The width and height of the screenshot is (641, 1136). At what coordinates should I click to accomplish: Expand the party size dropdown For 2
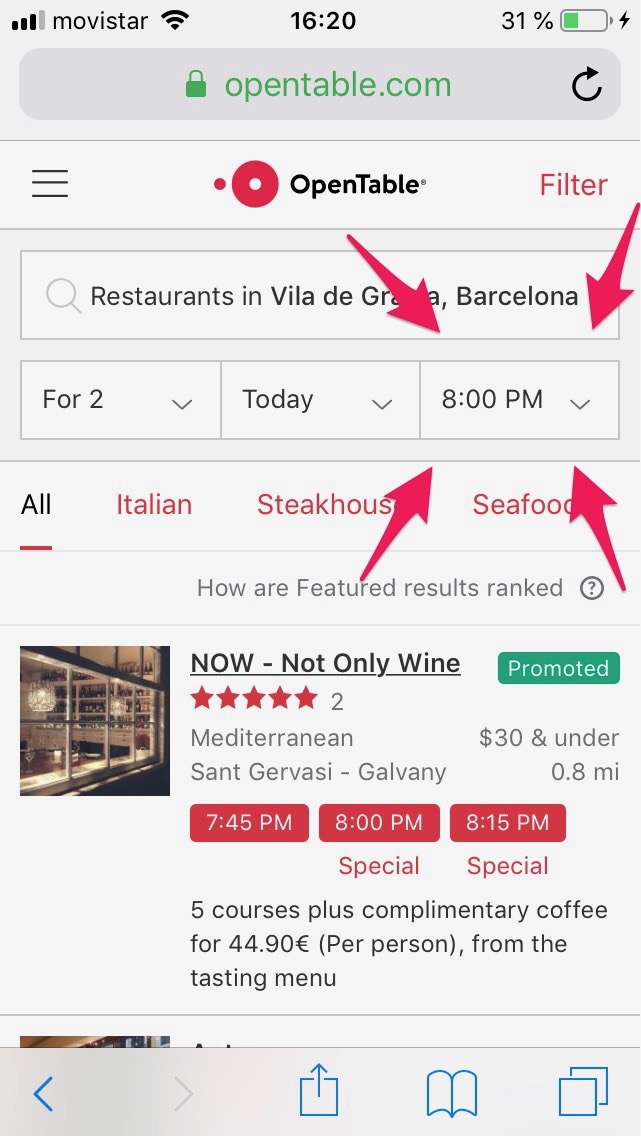(x=120, y=400)
